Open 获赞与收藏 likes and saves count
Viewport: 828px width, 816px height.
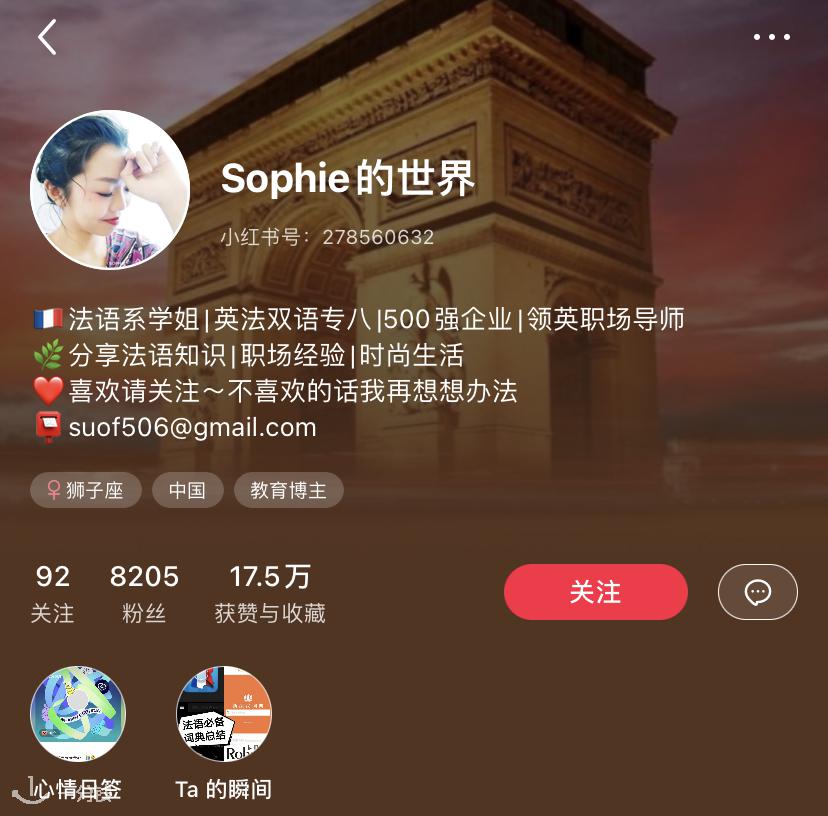(270, 593)
